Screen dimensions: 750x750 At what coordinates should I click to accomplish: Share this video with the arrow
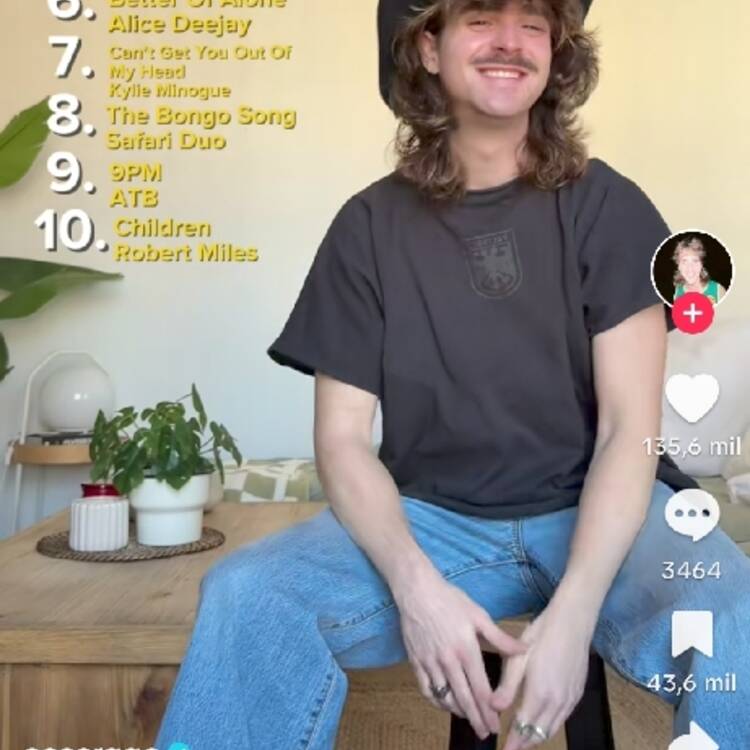point(694,736)
